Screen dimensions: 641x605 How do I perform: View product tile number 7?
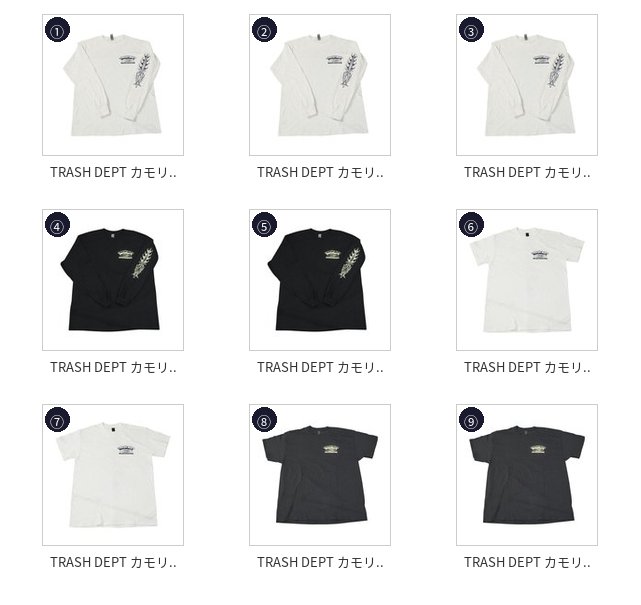[113, 475]
